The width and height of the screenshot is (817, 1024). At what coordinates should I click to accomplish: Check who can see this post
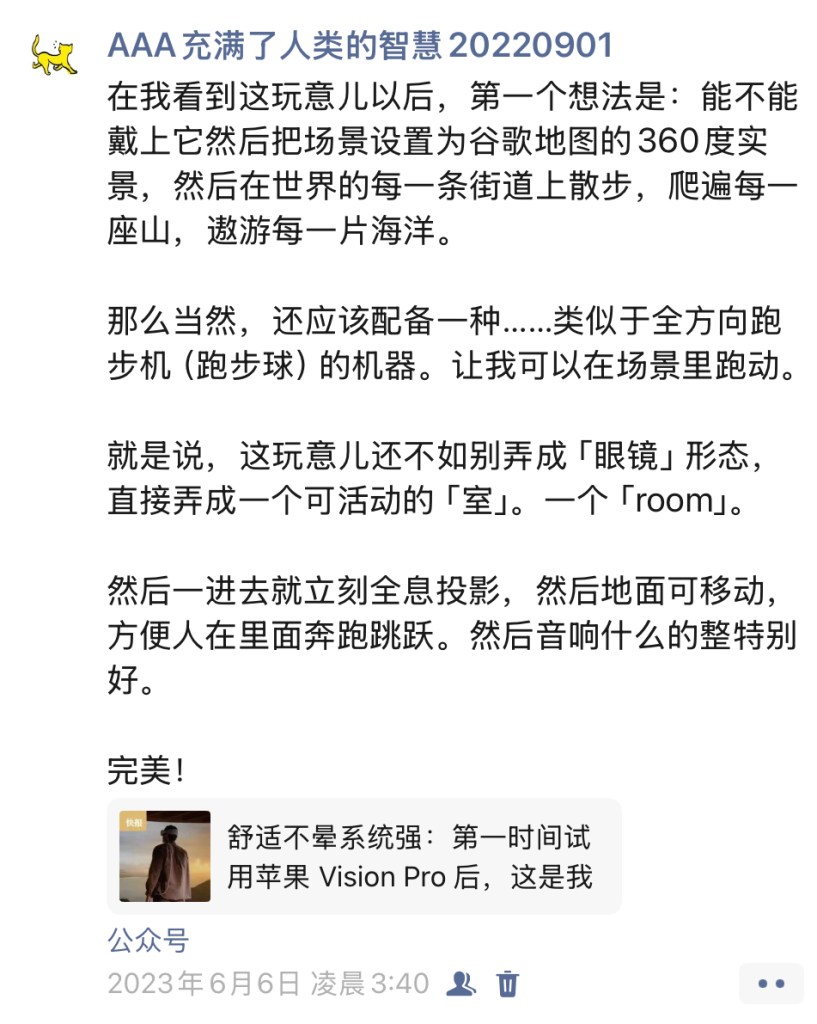pos(460,983)
